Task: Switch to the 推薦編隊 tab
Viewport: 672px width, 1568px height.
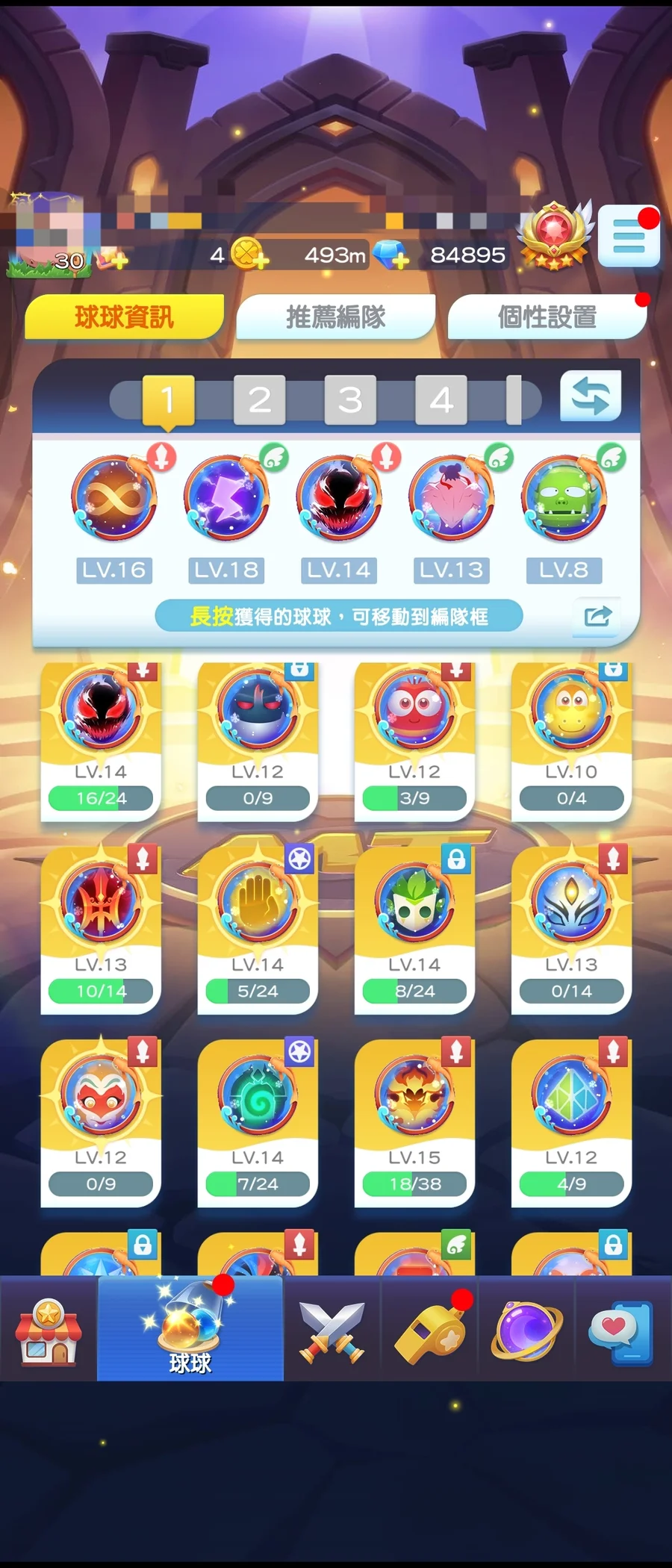Action: 335,317
